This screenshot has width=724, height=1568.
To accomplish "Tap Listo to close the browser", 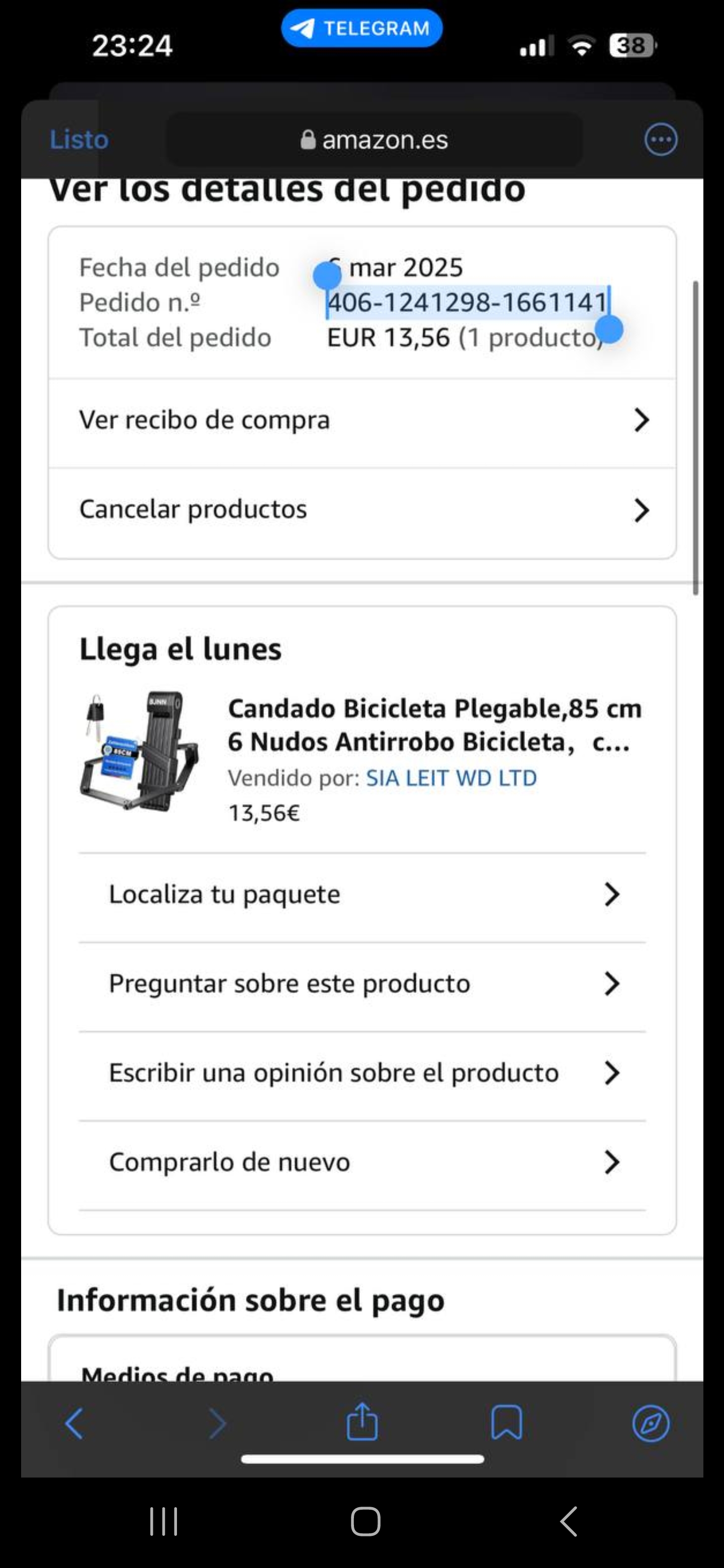I will (x=78, y=139).
